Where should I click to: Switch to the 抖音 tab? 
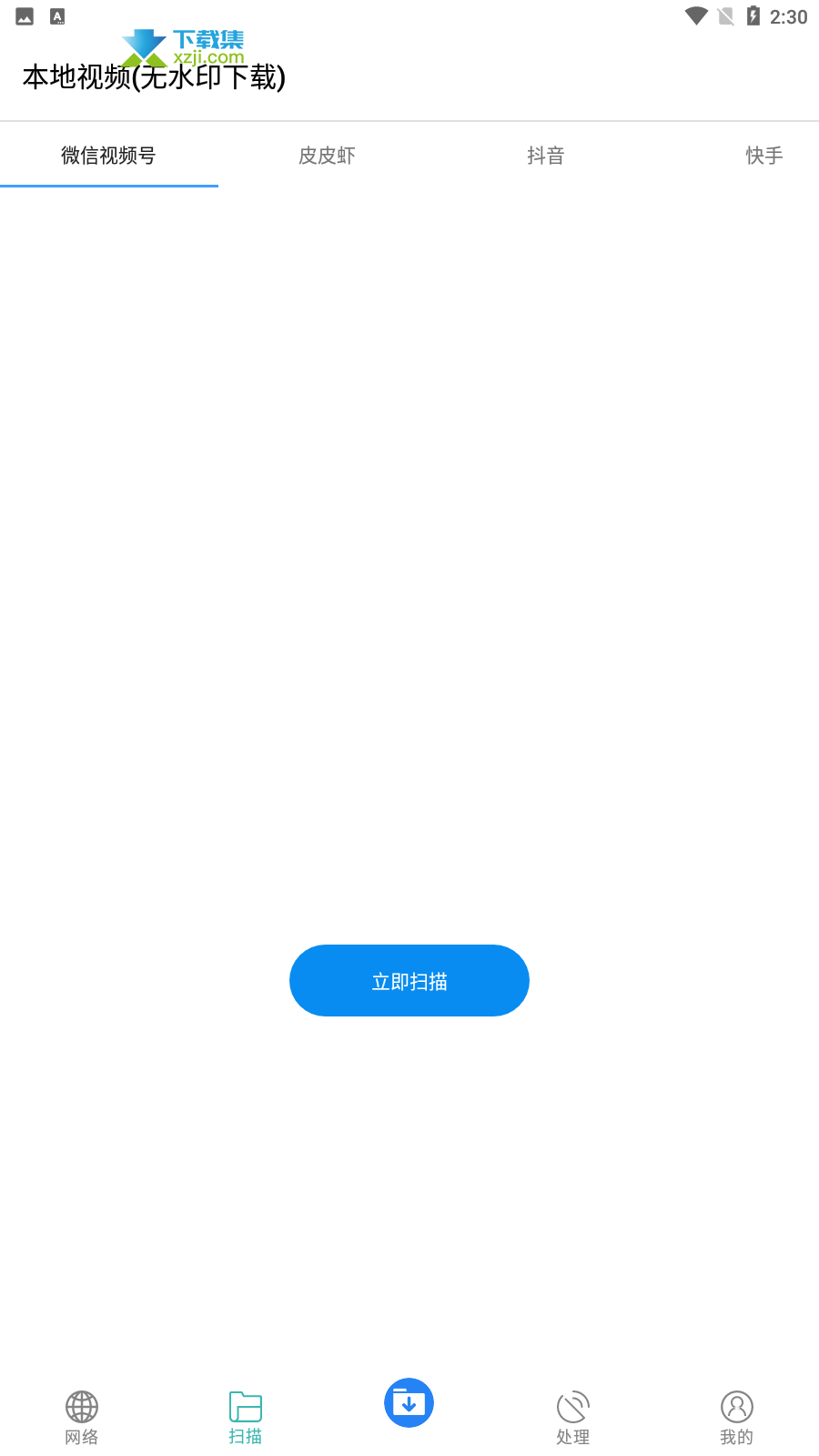[x=546, y=156]
